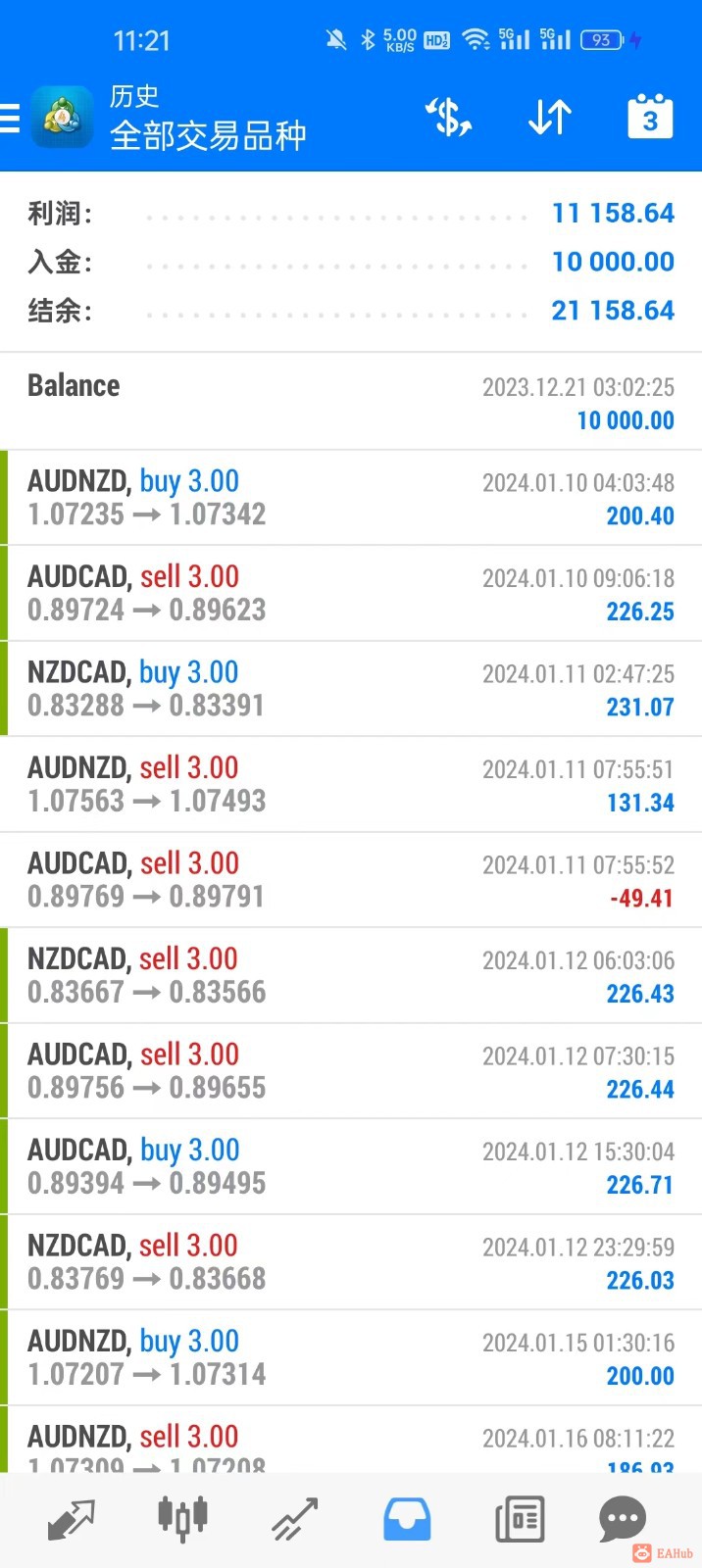Open the symbol filter dollar icon
The height and width of the screenshot is (1568, 702).
(x=449, y=119)
